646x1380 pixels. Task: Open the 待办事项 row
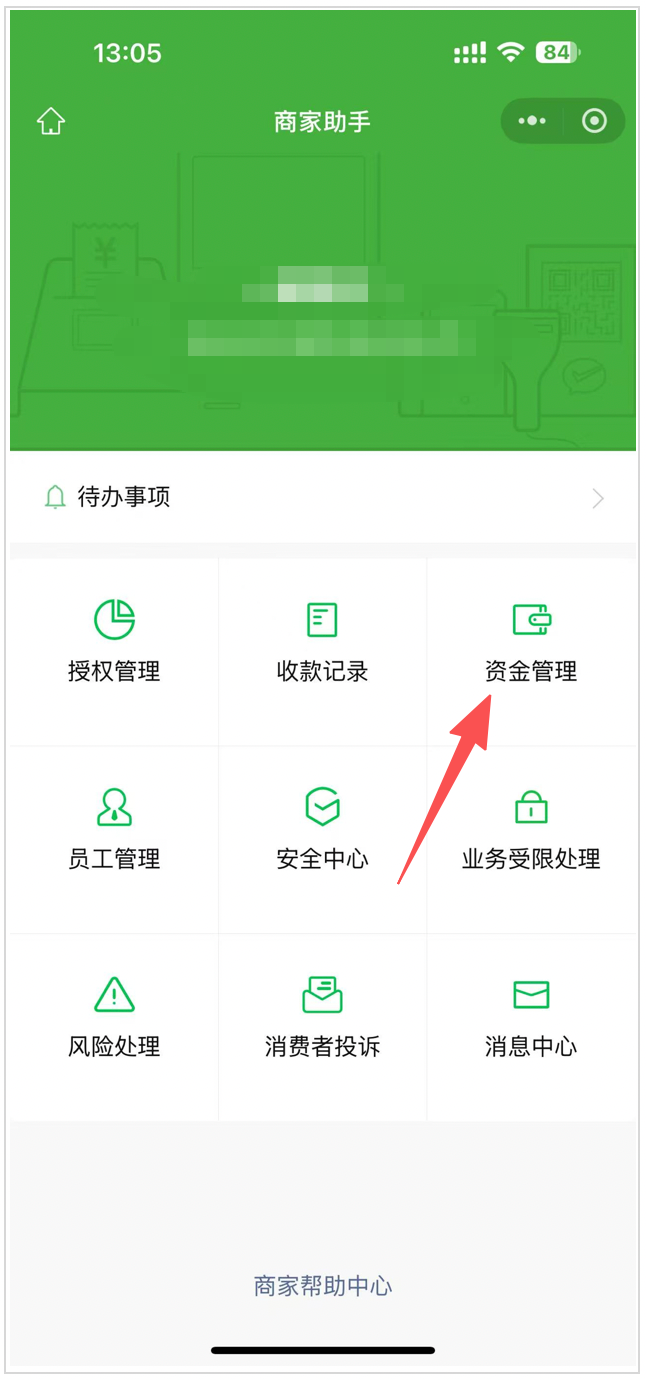(x=322, y=497)
